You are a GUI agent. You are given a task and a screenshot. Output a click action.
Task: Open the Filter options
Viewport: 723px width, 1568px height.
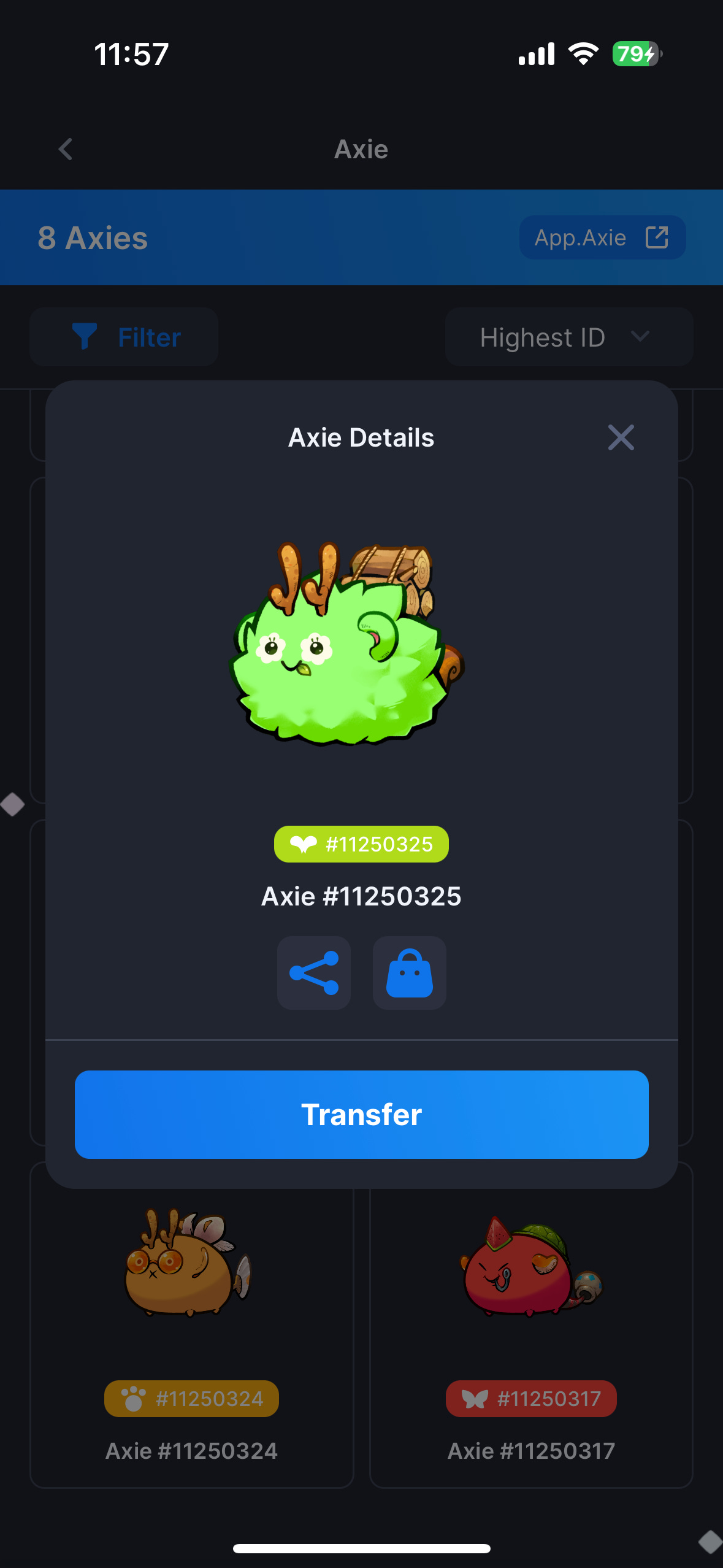coord(124,337)
